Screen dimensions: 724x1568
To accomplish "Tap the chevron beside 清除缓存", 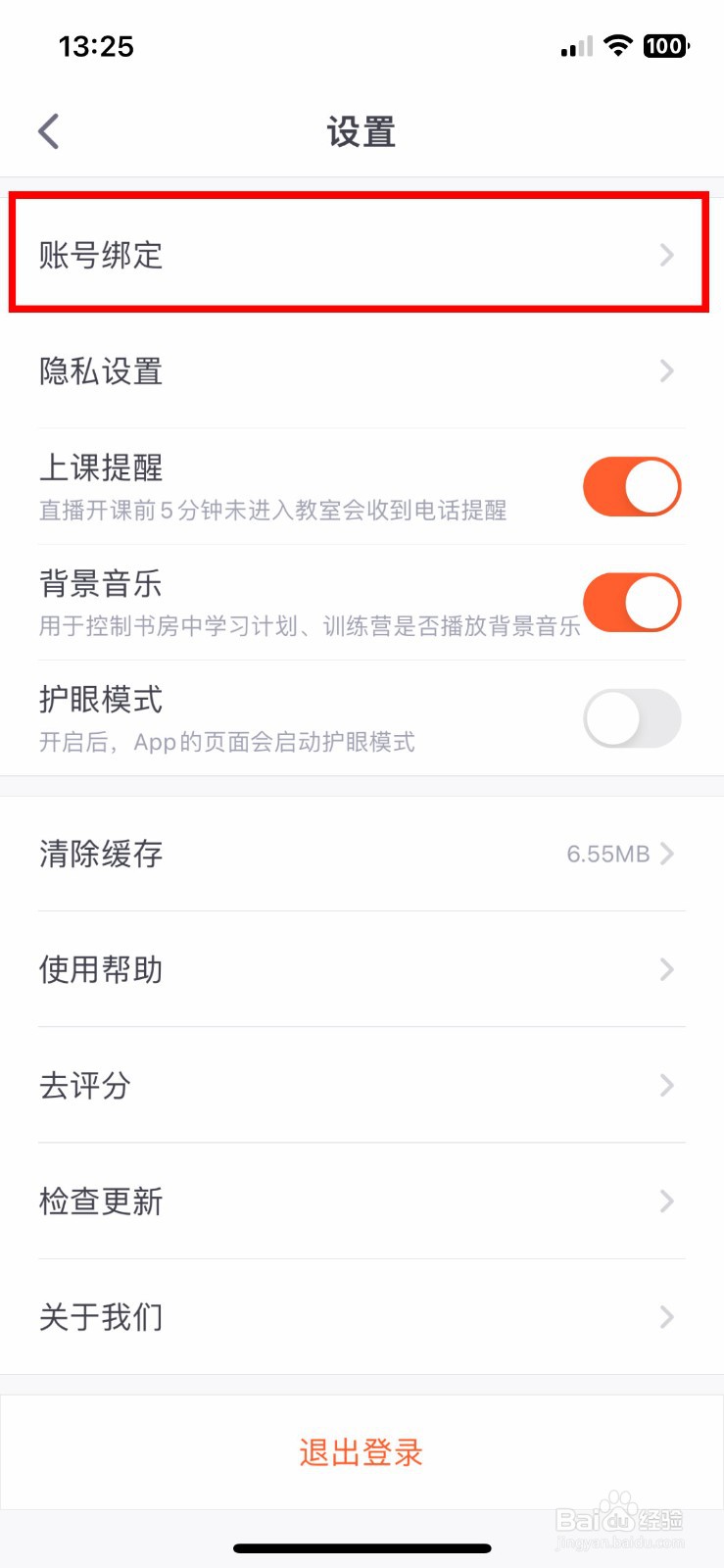I will tap(667, 854).
